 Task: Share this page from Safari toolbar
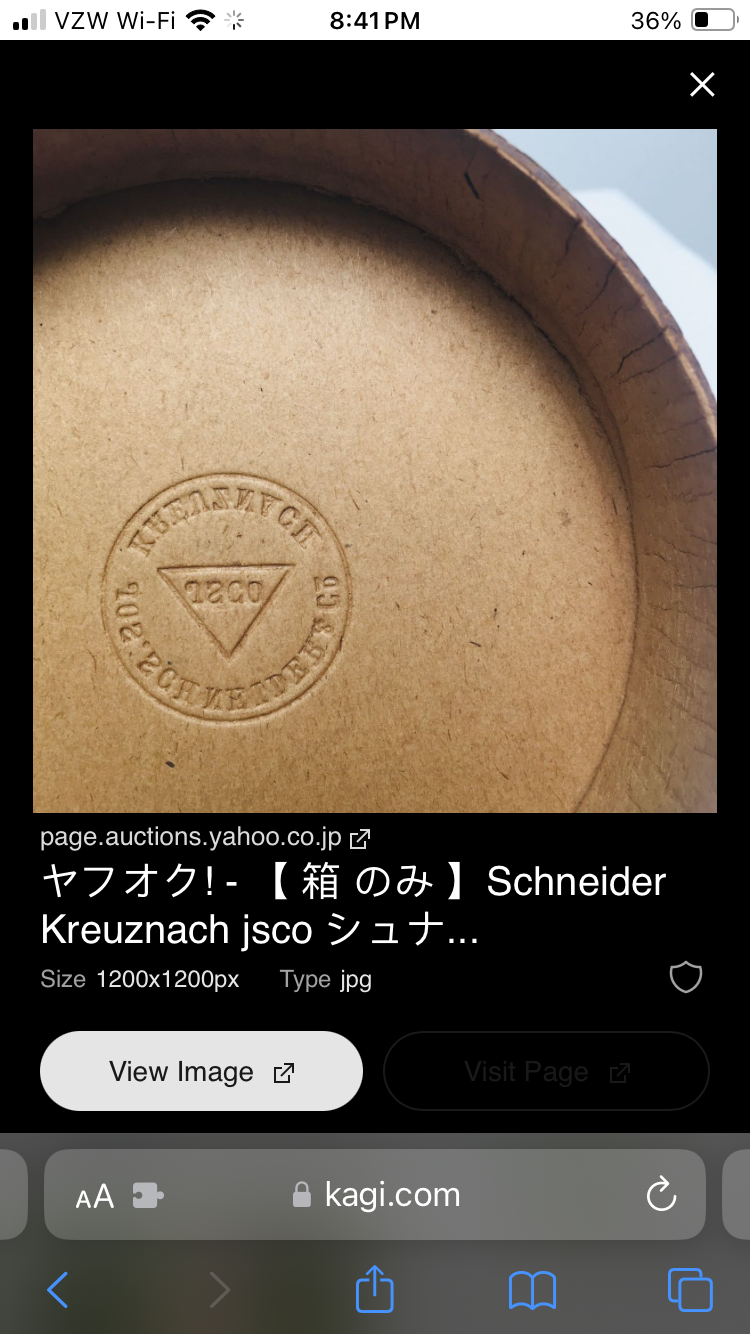(375, 1289)
